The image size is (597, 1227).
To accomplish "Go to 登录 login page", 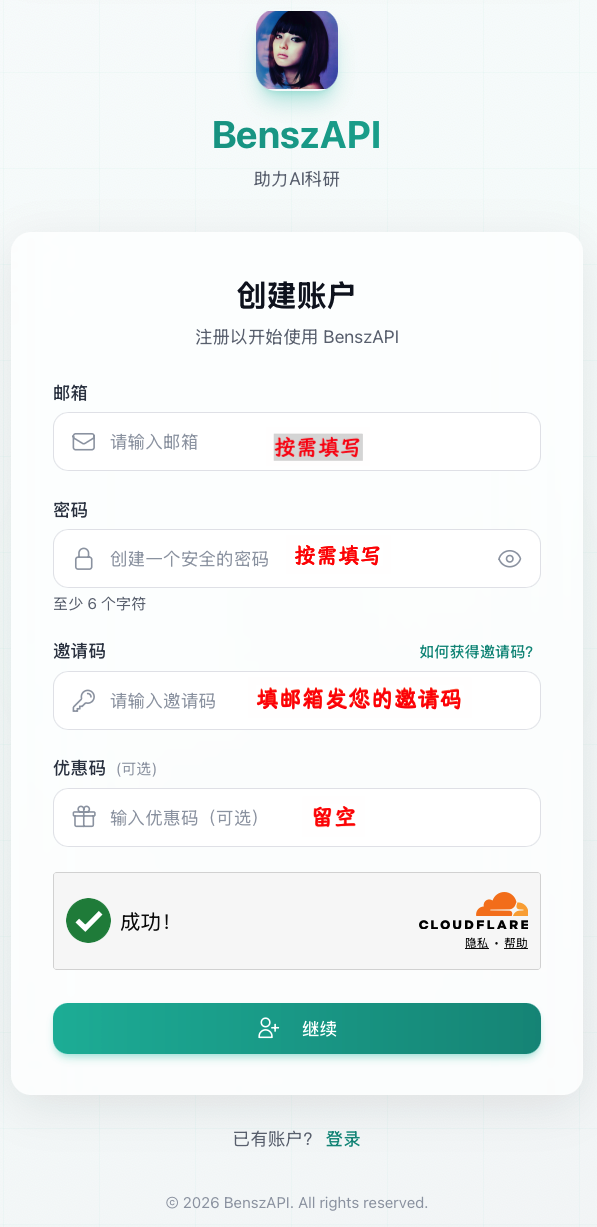I will click(x=343, y=1139).
